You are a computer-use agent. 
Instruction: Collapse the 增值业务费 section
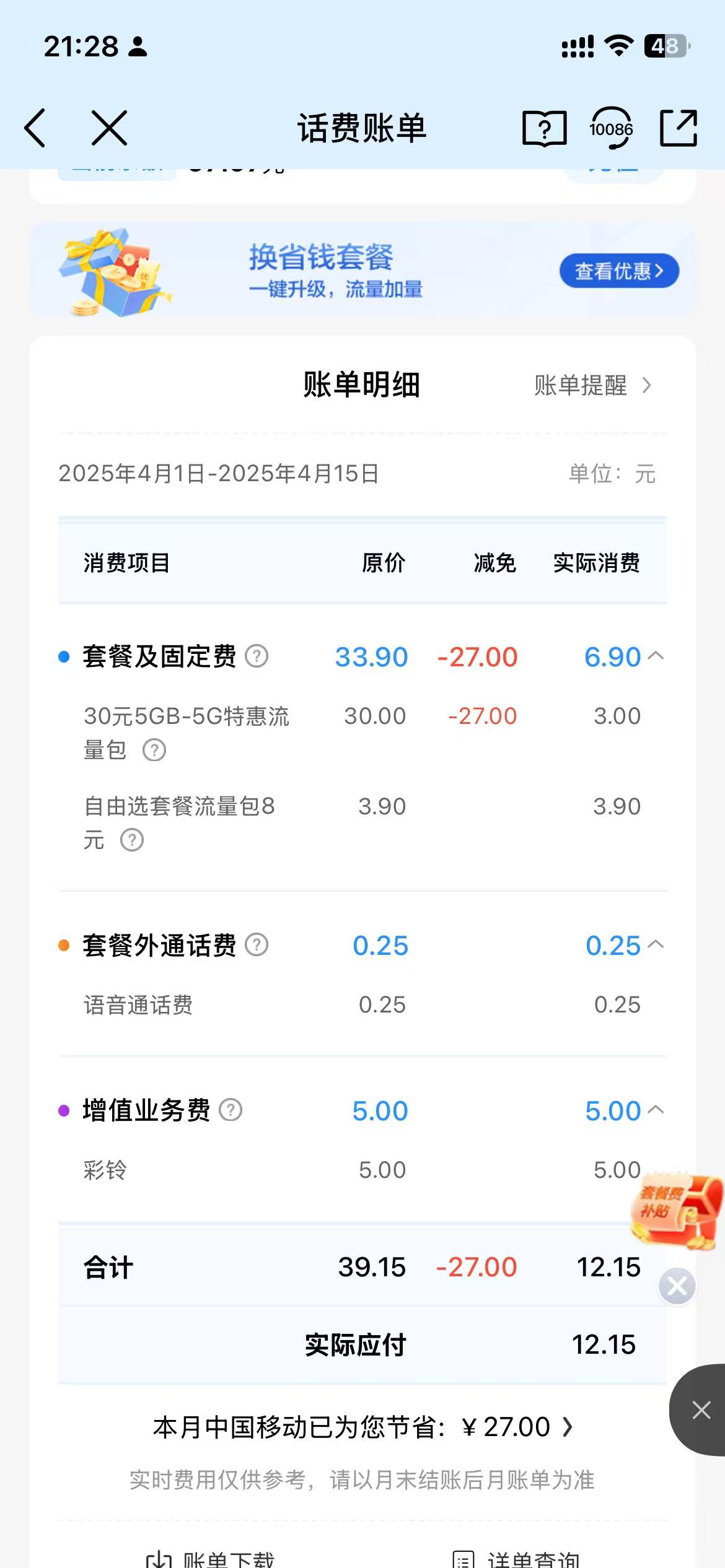(656, 1110)
